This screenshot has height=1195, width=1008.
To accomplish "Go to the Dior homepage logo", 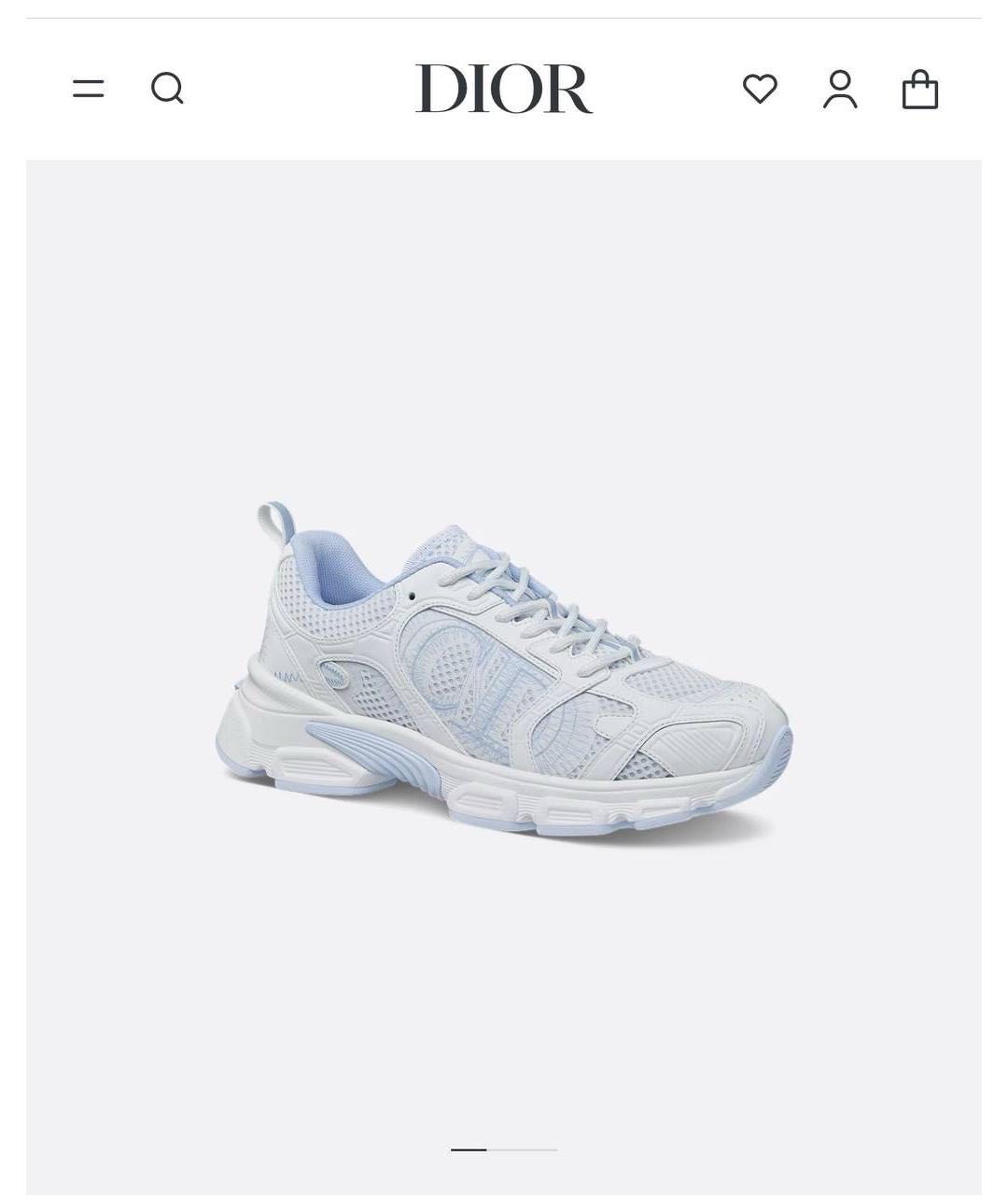I will (x=504, y=89).
